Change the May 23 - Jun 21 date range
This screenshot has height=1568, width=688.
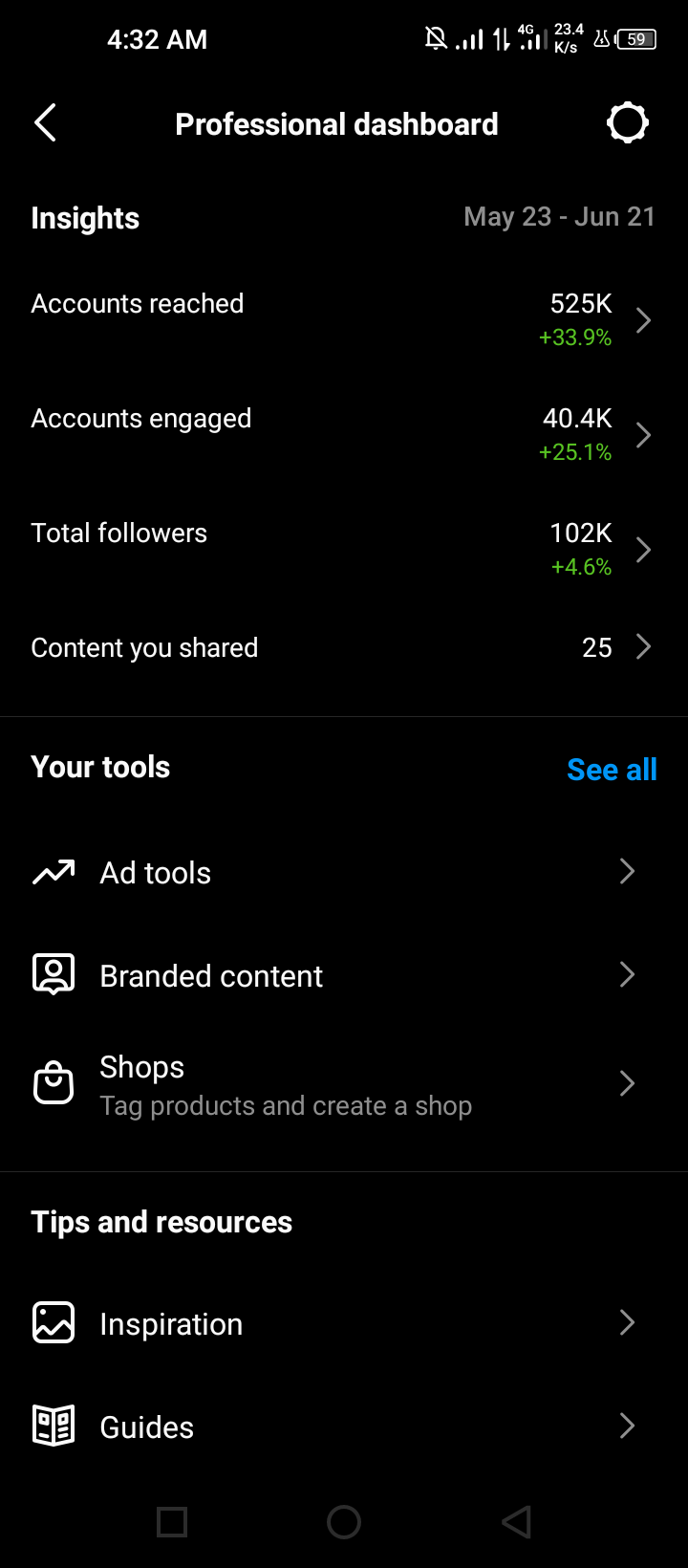(559, 217)
